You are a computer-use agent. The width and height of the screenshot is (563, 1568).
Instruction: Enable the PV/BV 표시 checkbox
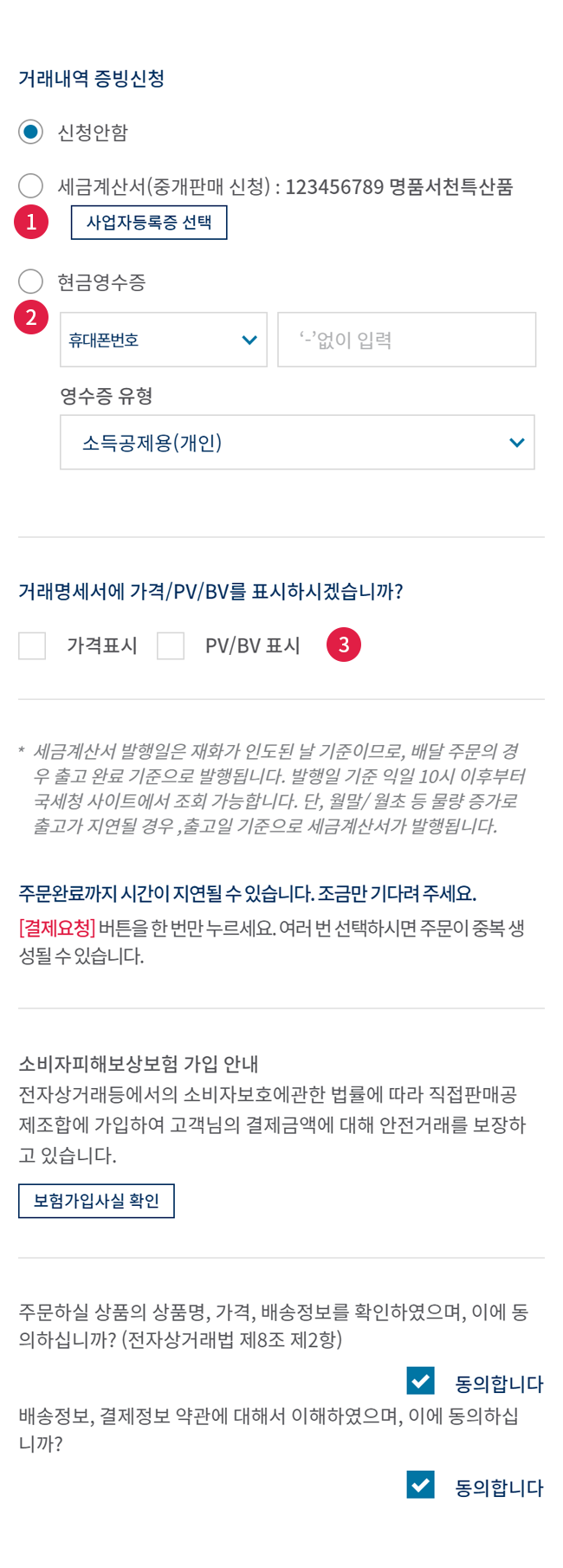[171, 645]
